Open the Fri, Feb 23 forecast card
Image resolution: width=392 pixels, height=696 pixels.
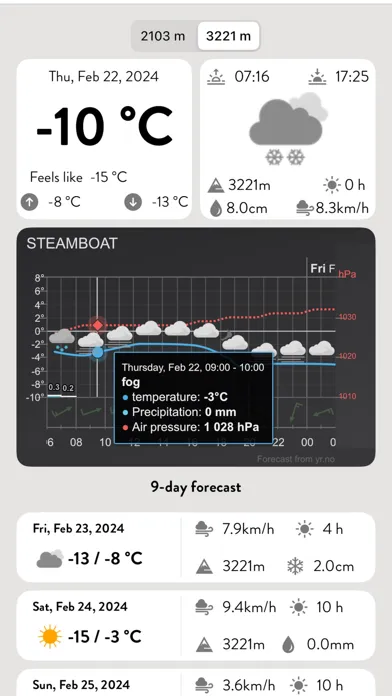coord(196,547)
